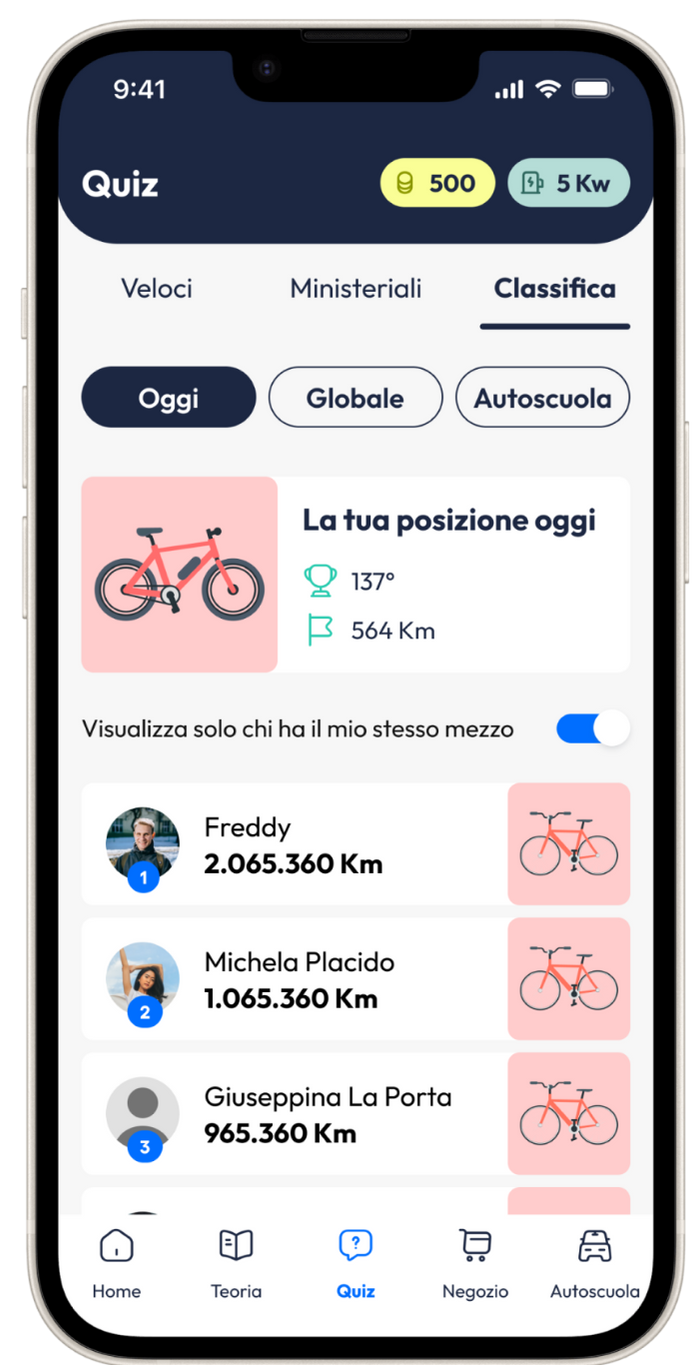Open the Teoria section
Viewport: 694px width, 1365px height.
tap(236, 1263)
